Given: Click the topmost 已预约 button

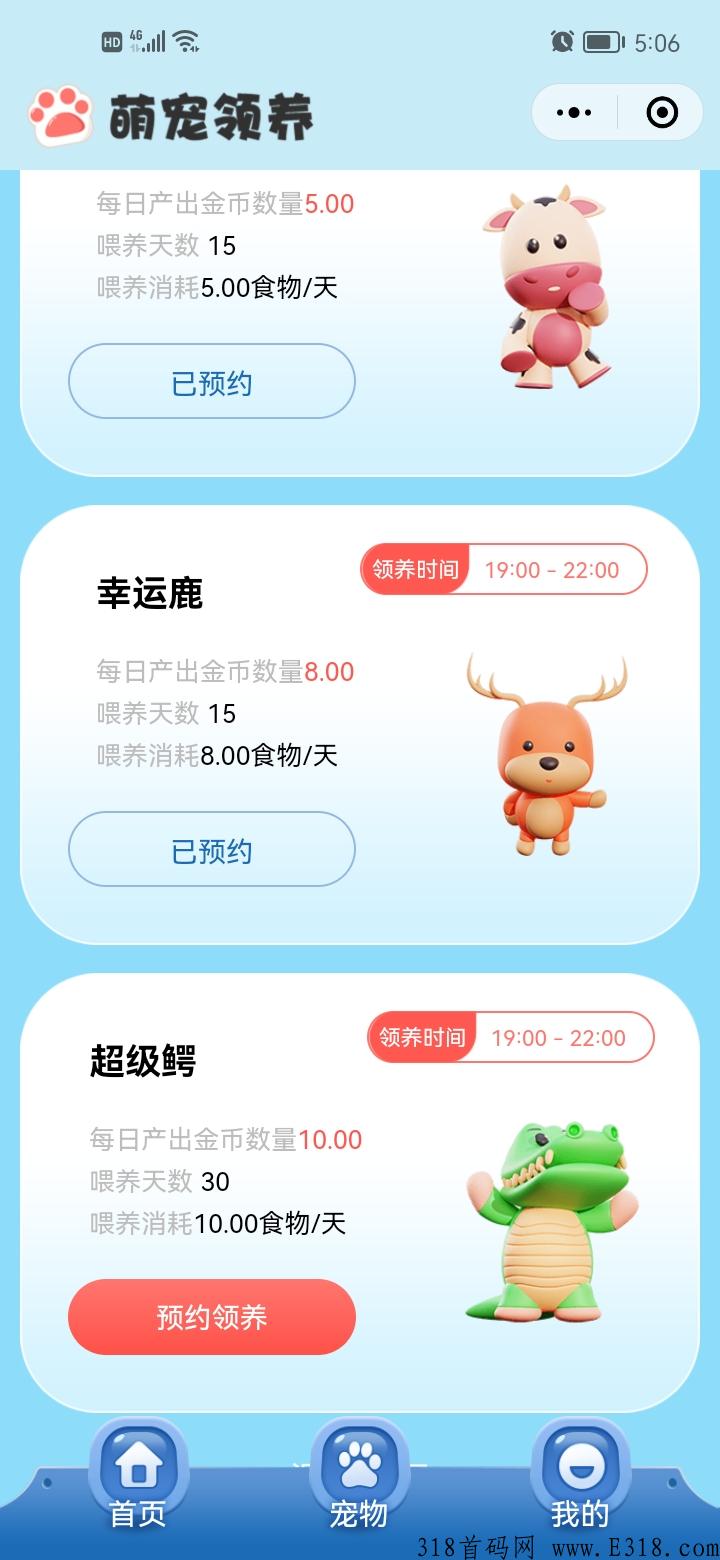Looking at the screenshot, I should (211, 381).
